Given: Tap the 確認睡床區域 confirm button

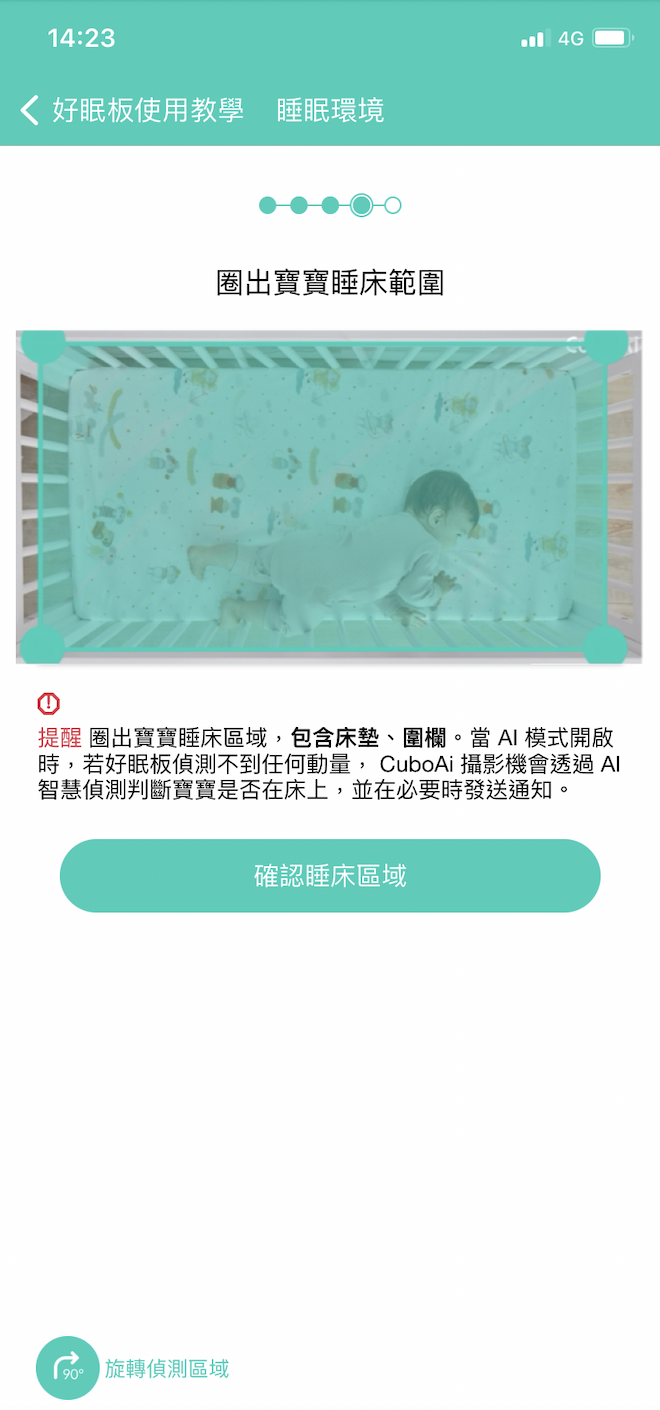Looking at the screenshot, I should coord(330,876).
